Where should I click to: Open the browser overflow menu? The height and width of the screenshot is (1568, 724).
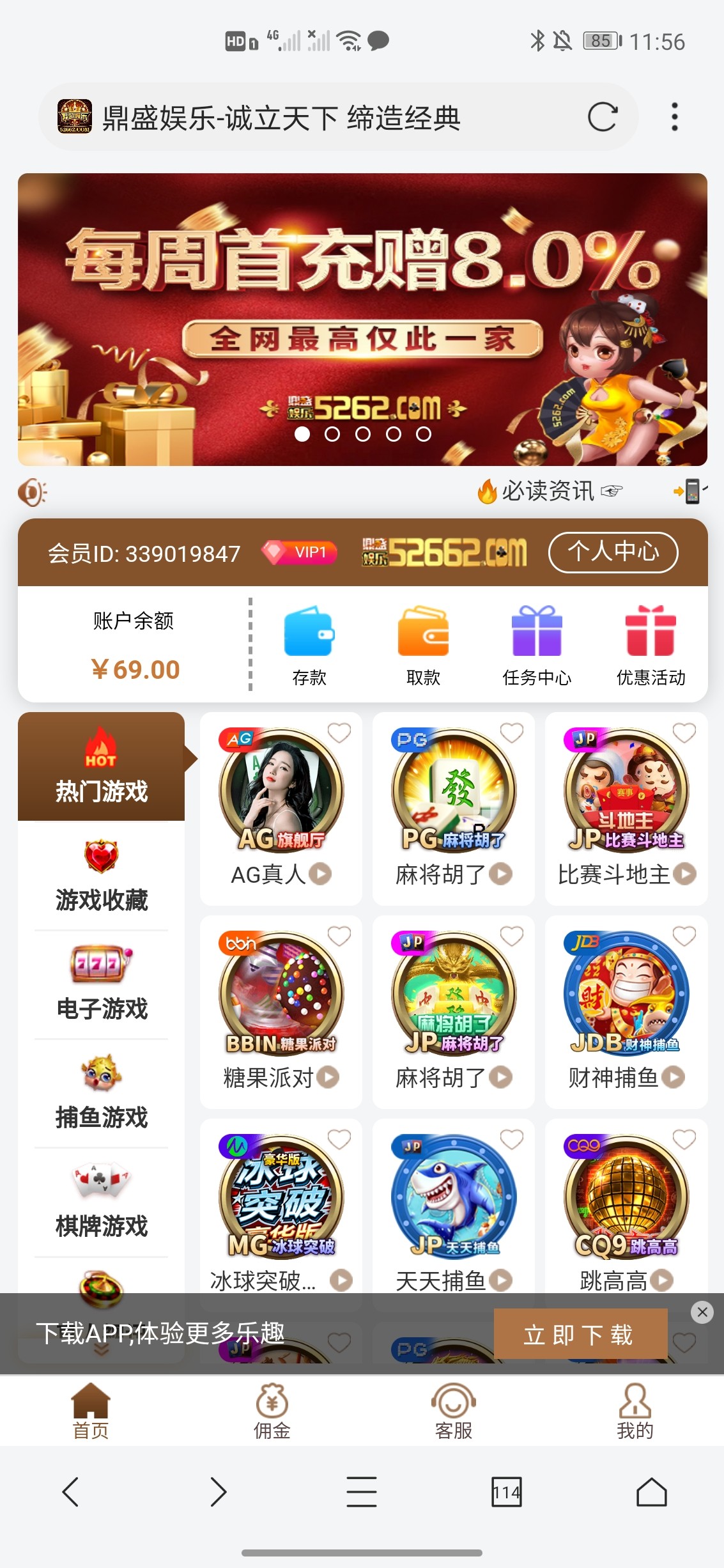(674, 117)
